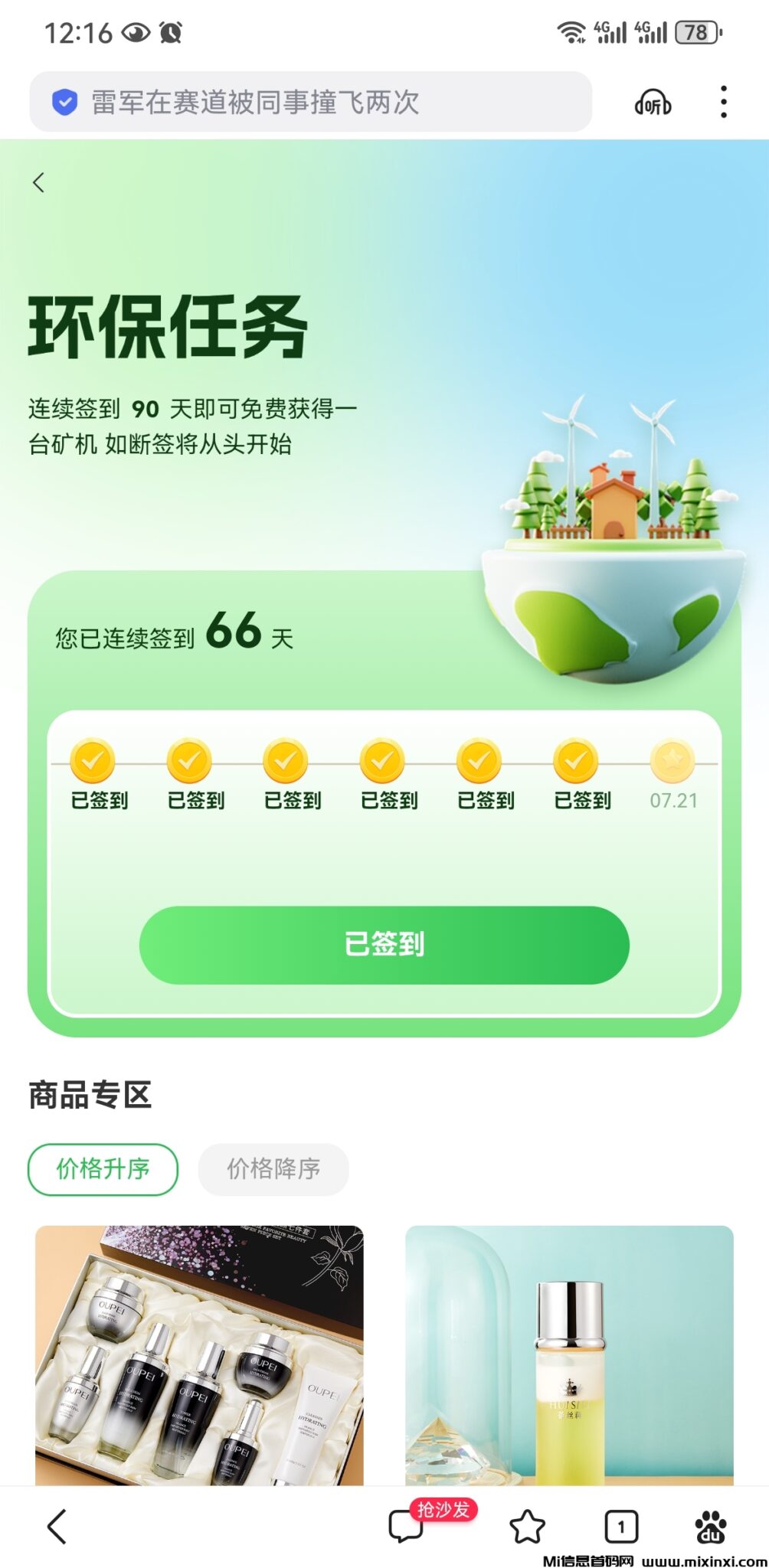Tap the headphone listen icon beside search bar
The width and height of the screenshot is (769, 1568).
tap(655, 102)
